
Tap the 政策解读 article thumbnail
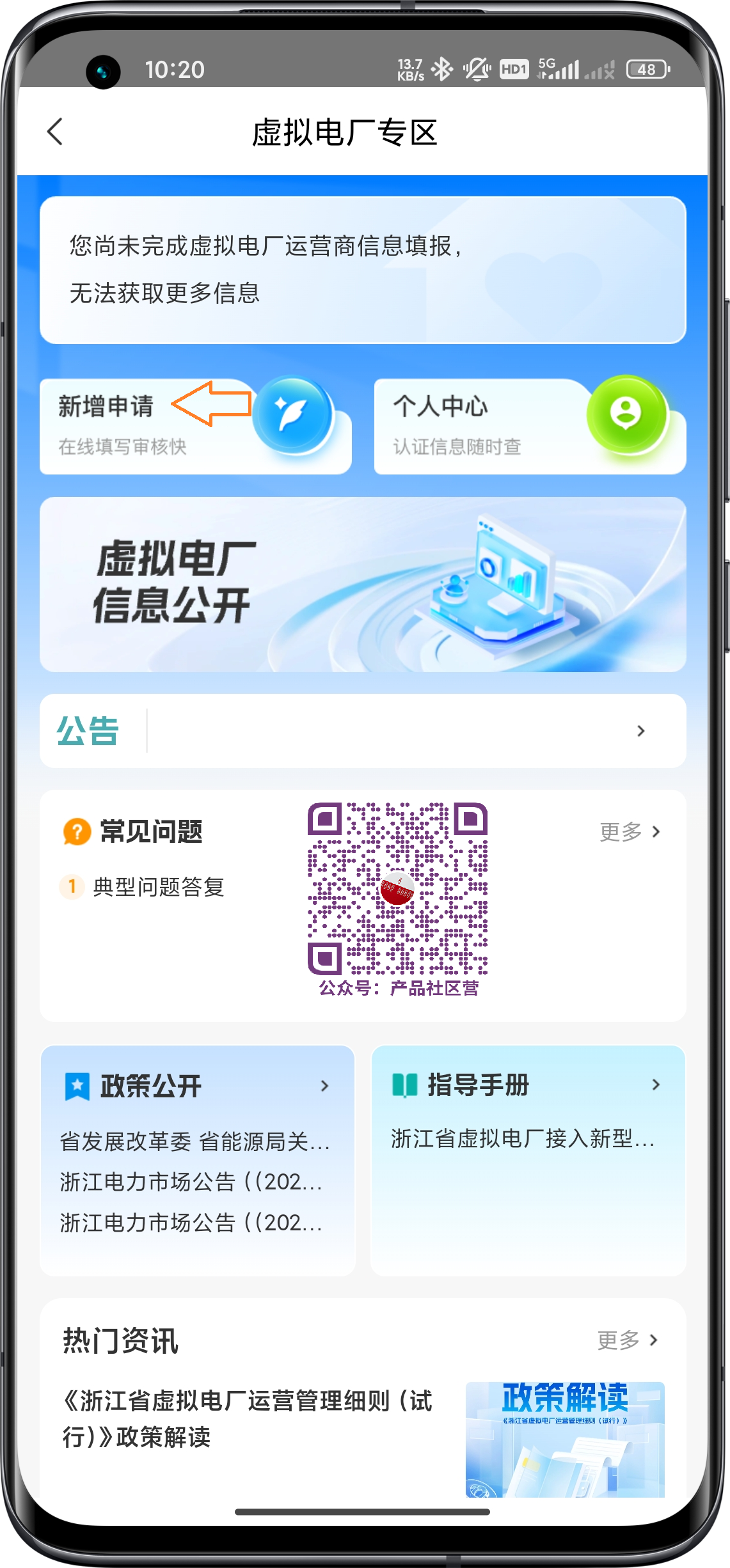pos(564,1438)
